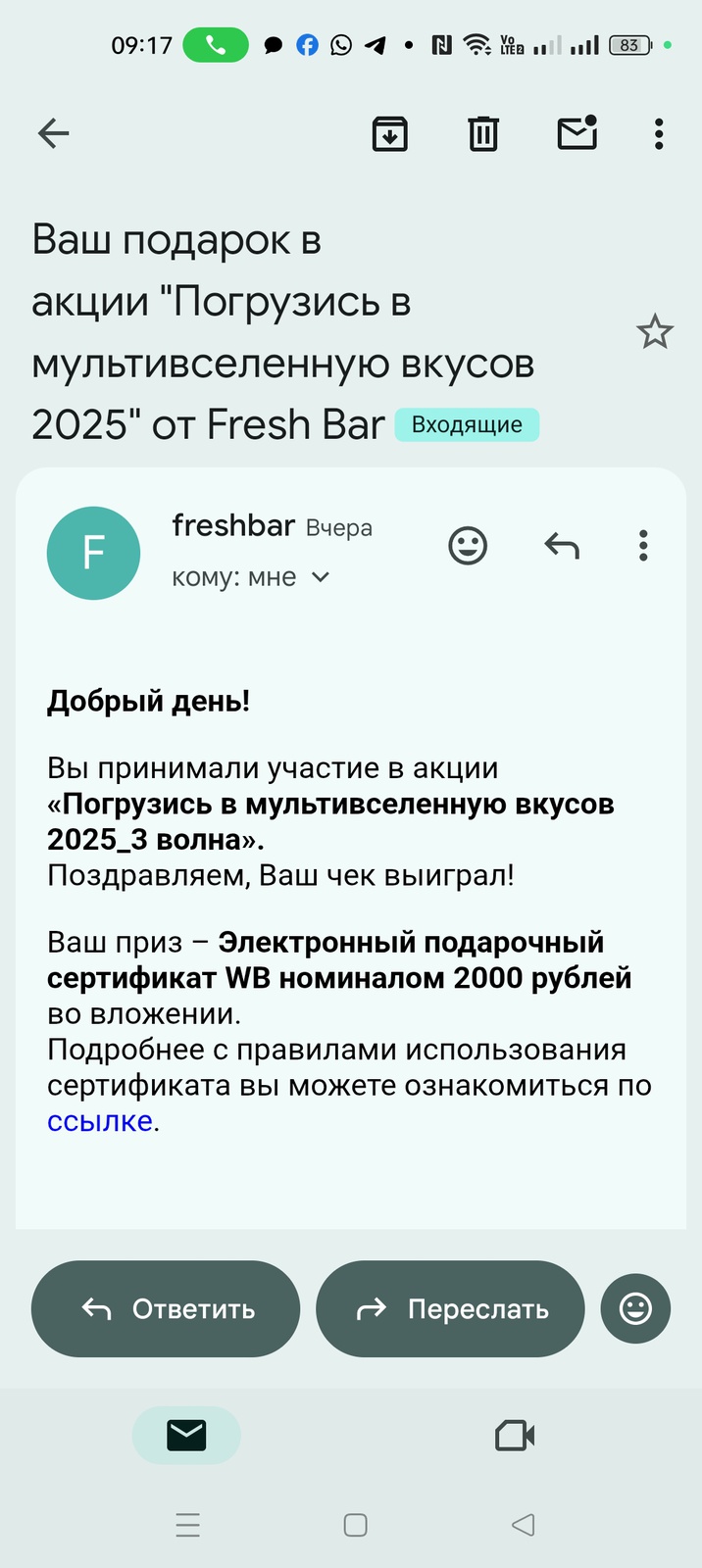Open freshbar sender avatar
Viewport: 702px width, 1568px height.
94,553
